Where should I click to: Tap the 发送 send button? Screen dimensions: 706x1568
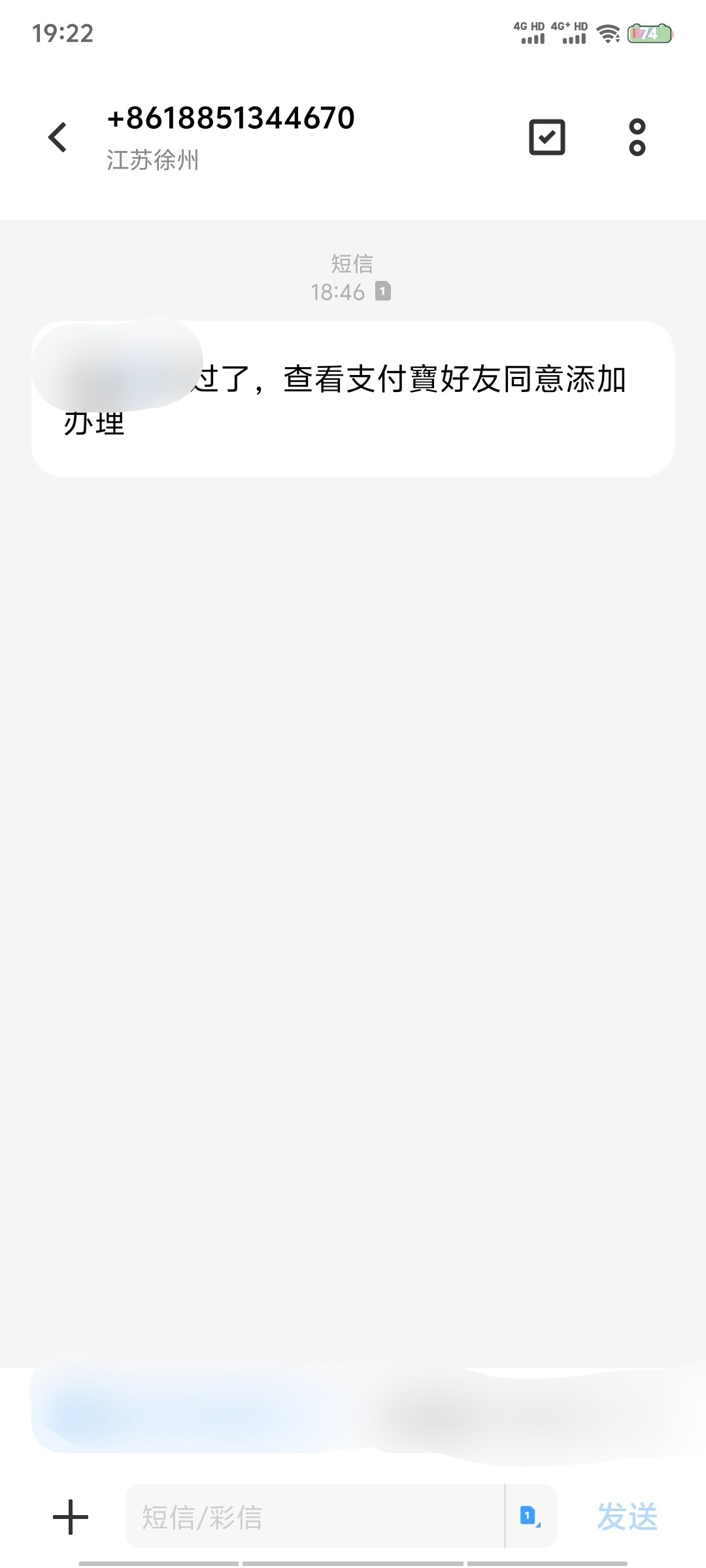tap(628, 1517)
